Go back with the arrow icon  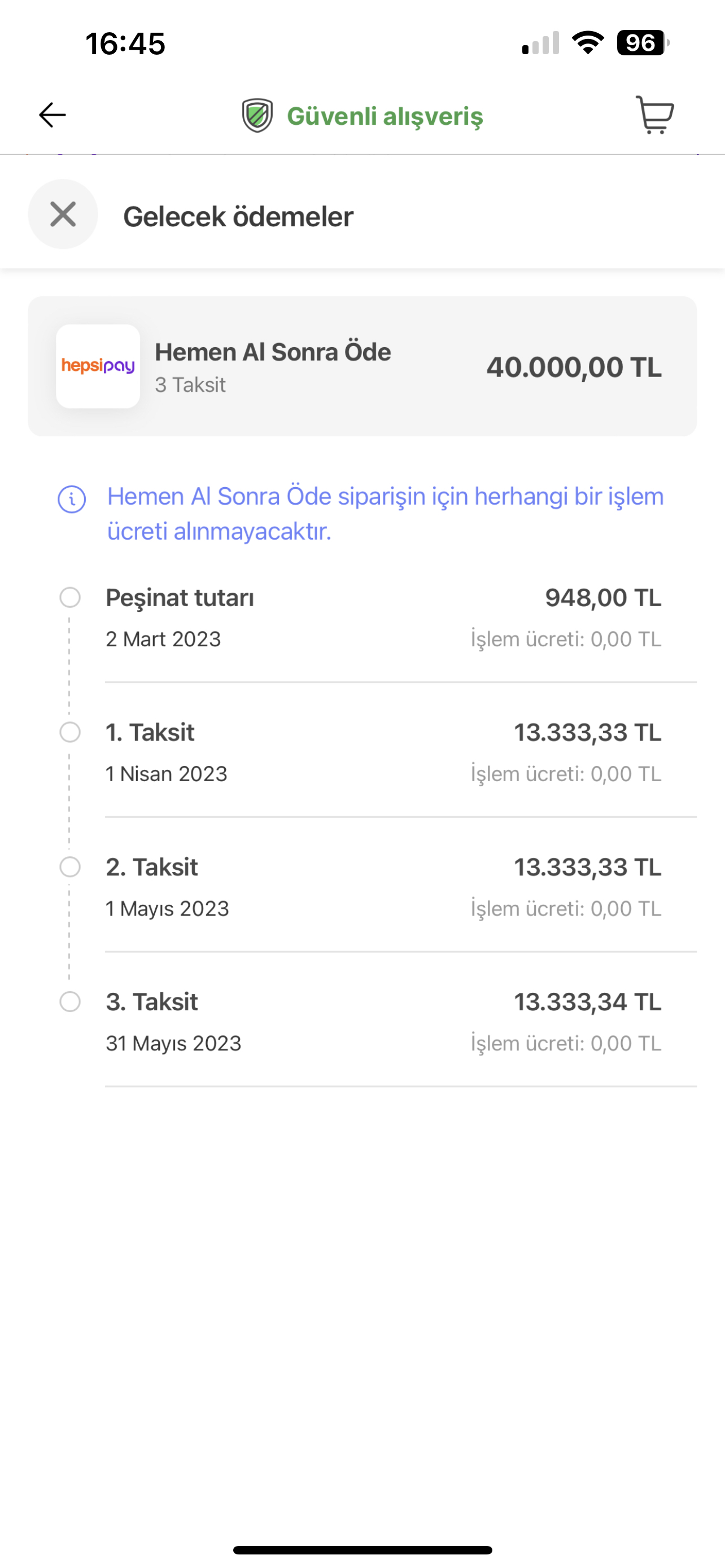tap(53, 115)
